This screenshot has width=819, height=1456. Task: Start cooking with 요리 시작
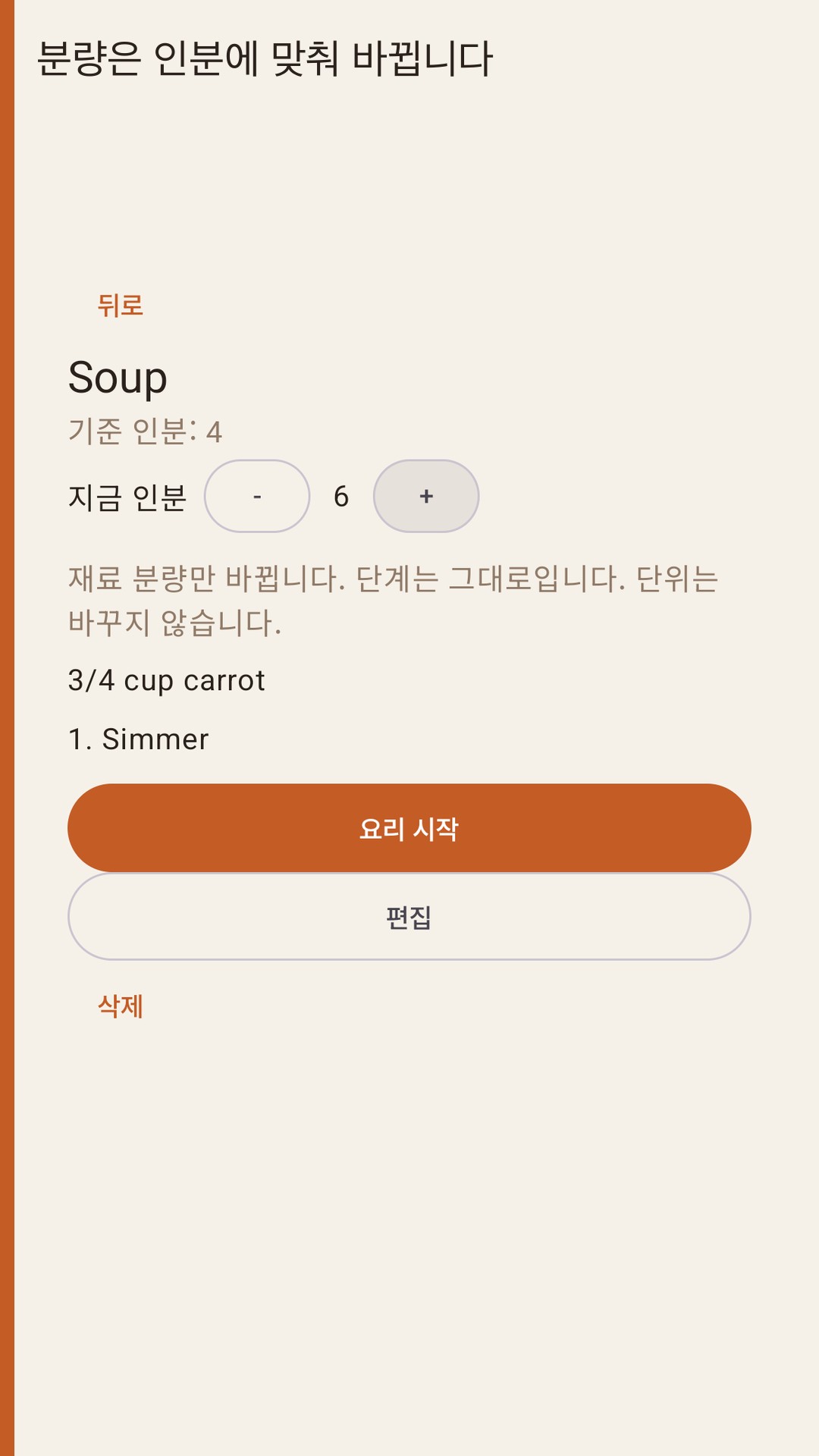tap(409, 828)
